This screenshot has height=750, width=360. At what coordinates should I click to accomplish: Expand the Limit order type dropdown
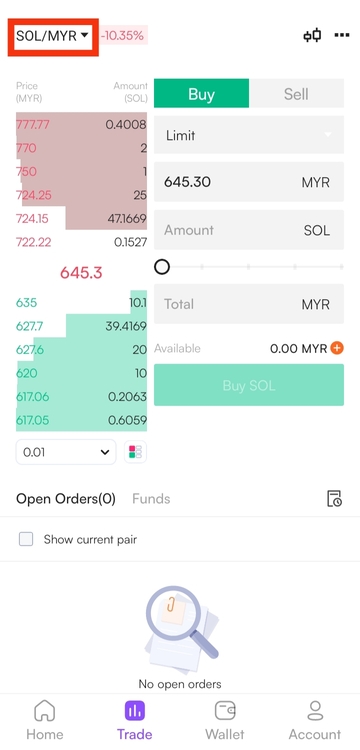pos(249,135)
